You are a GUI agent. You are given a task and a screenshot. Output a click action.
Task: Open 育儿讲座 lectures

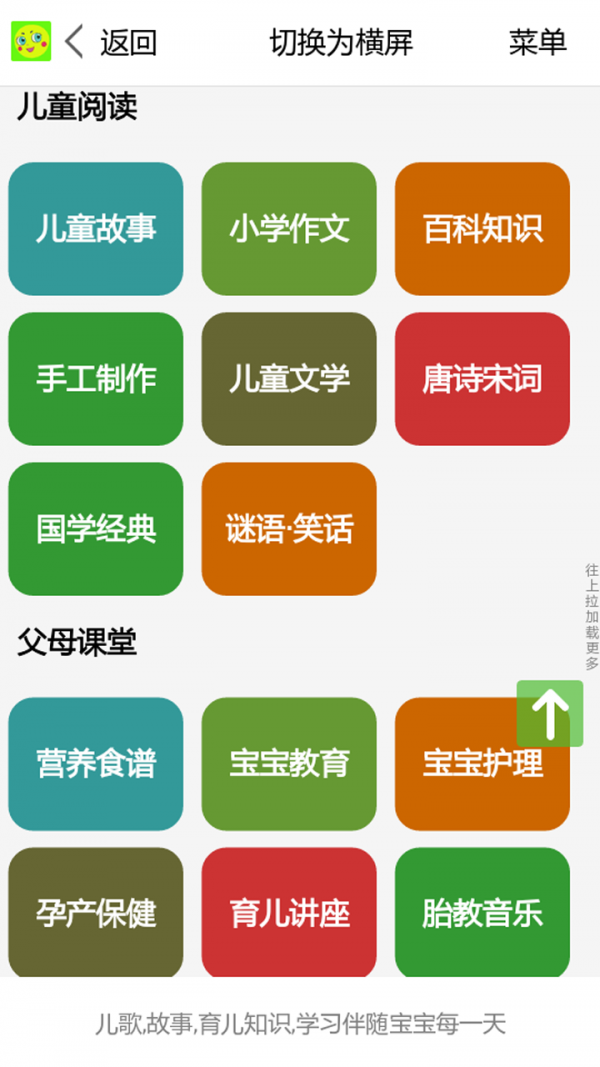tap(289, 912)
